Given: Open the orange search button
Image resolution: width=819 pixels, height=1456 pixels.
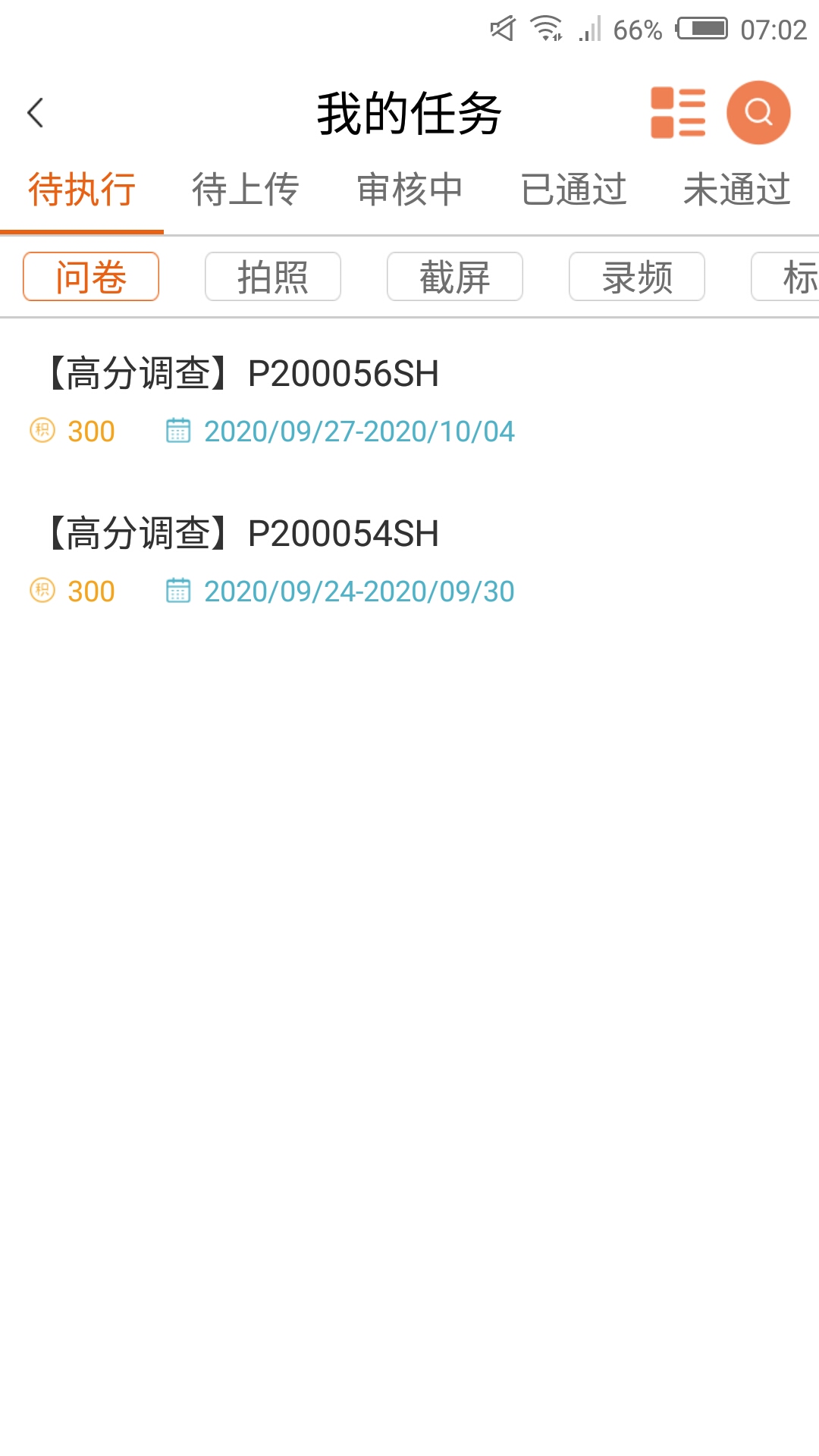Looking at the screenshot, I should [758, 113].
